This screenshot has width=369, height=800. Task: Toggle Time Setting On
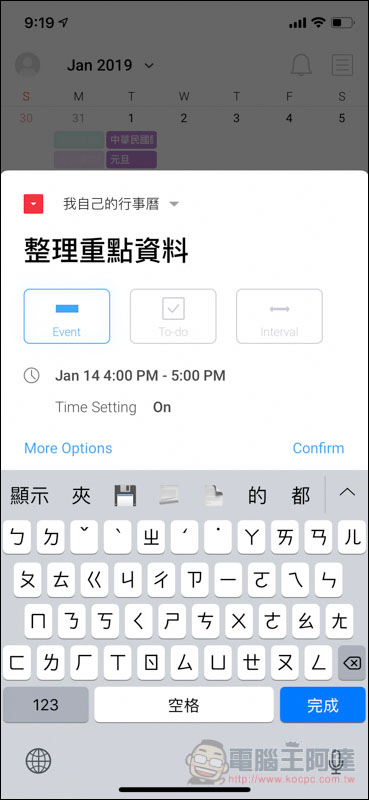click(x=162, y=407)
